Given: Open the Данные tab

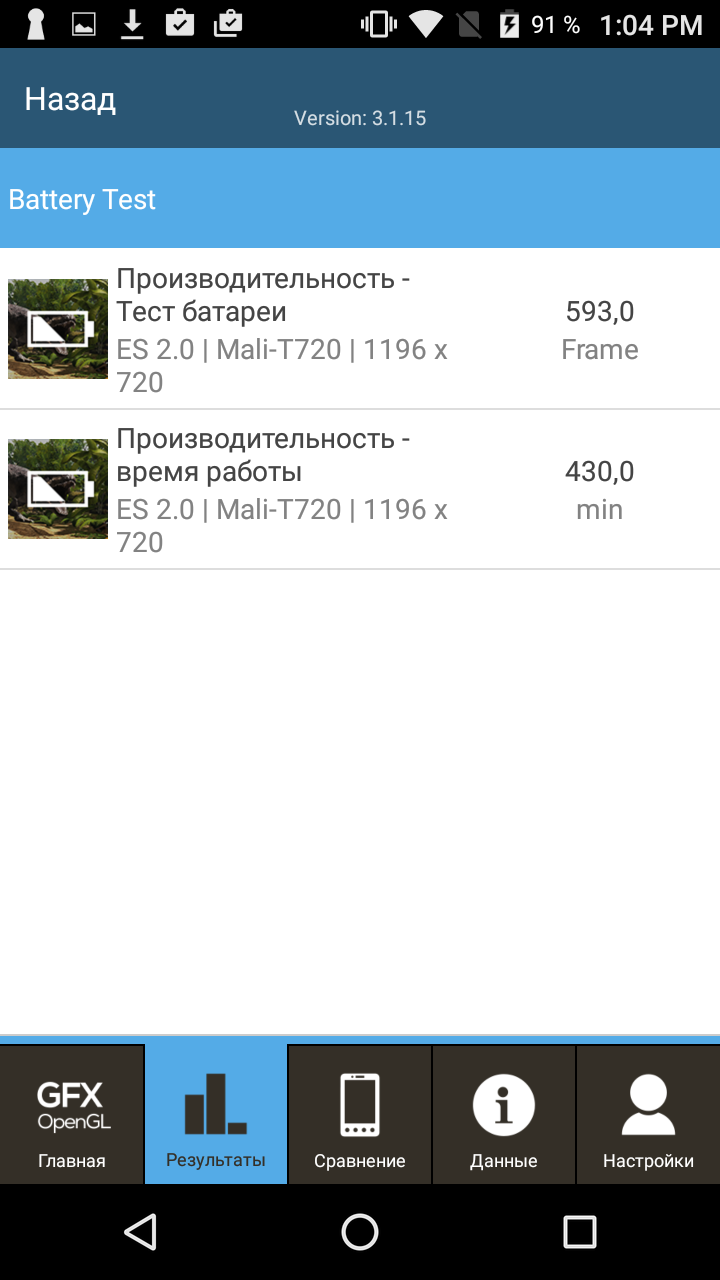Looking at the screenshot, I should (x=504, y=1115).
